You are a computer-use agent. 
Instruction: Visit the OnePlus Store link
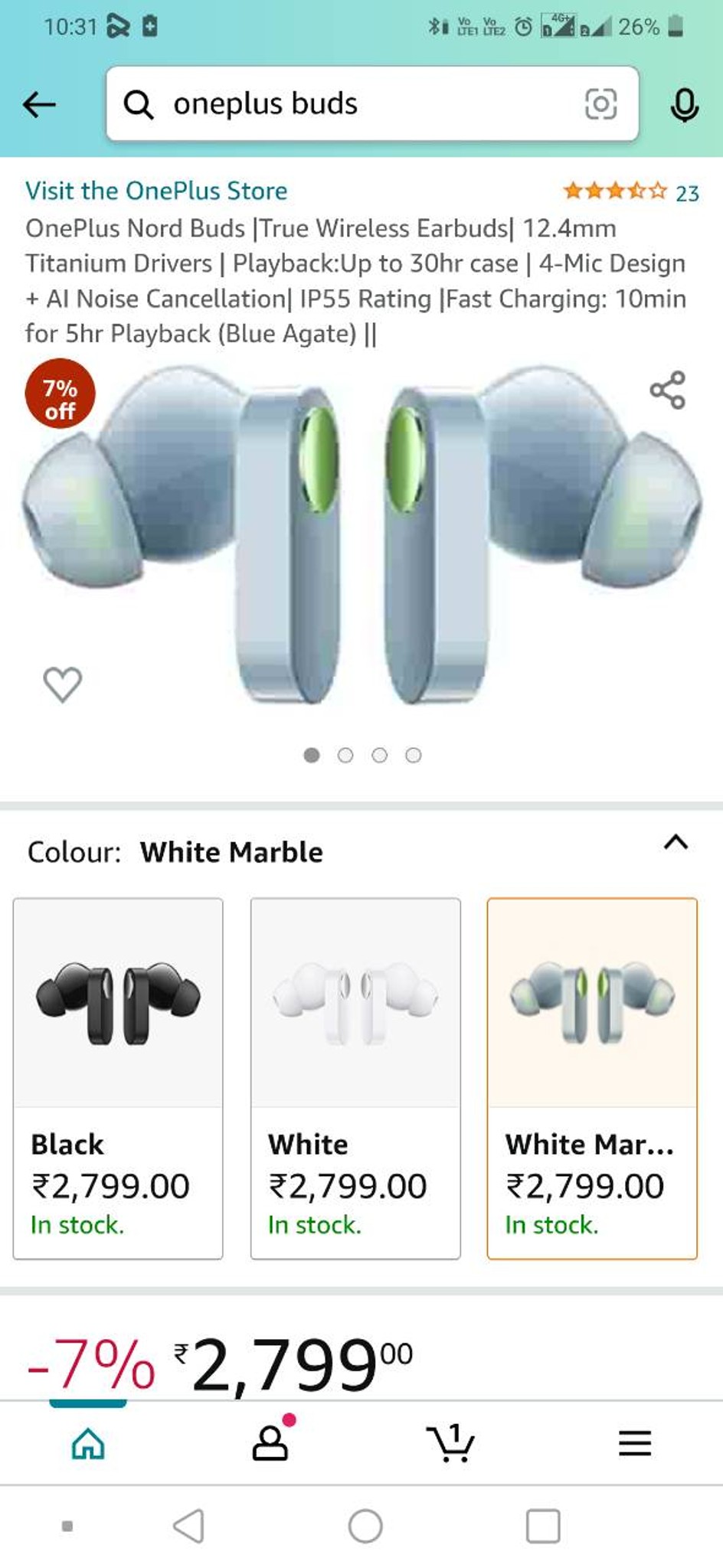[x=156, y=191]
